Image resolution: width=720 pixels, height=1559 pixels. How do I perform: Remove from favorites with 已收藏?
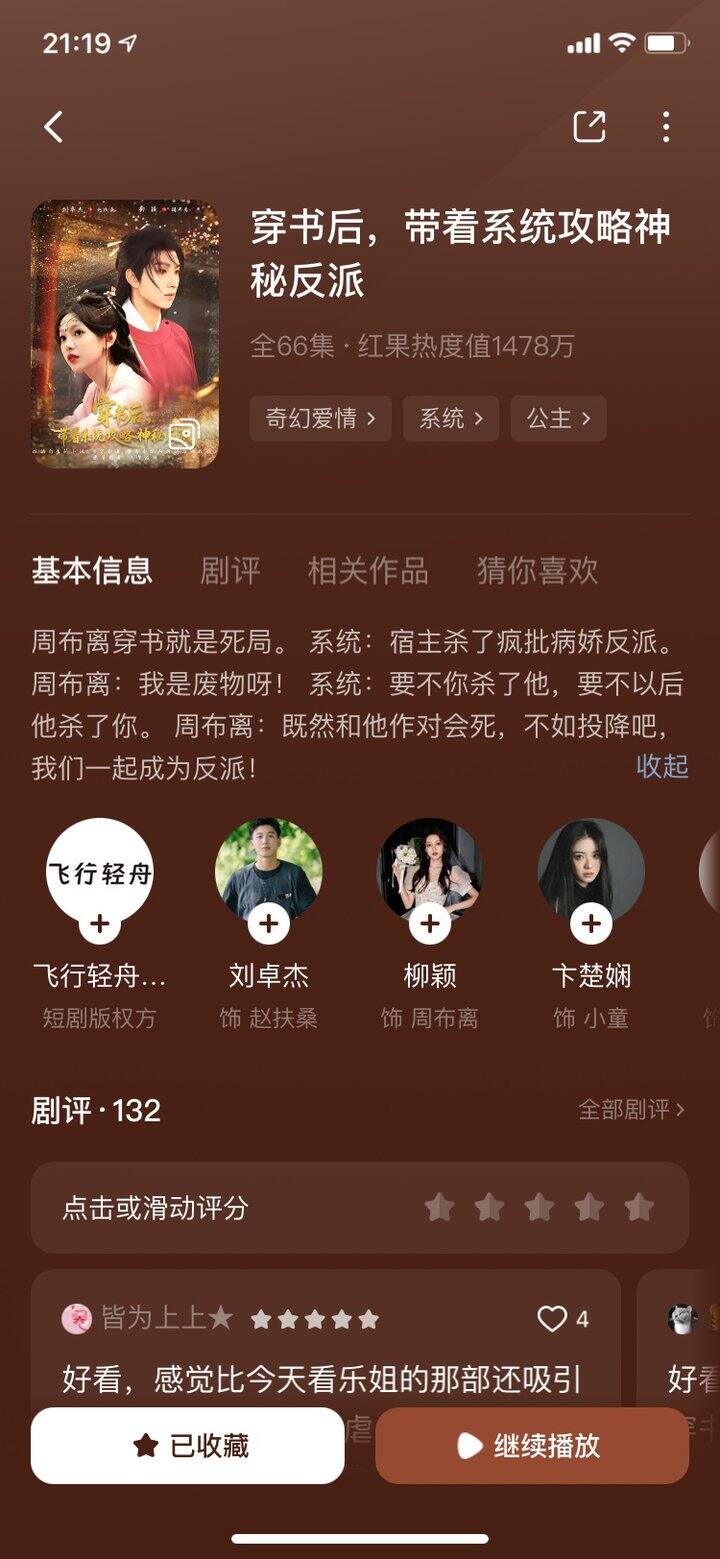(x=188, y=1445)
